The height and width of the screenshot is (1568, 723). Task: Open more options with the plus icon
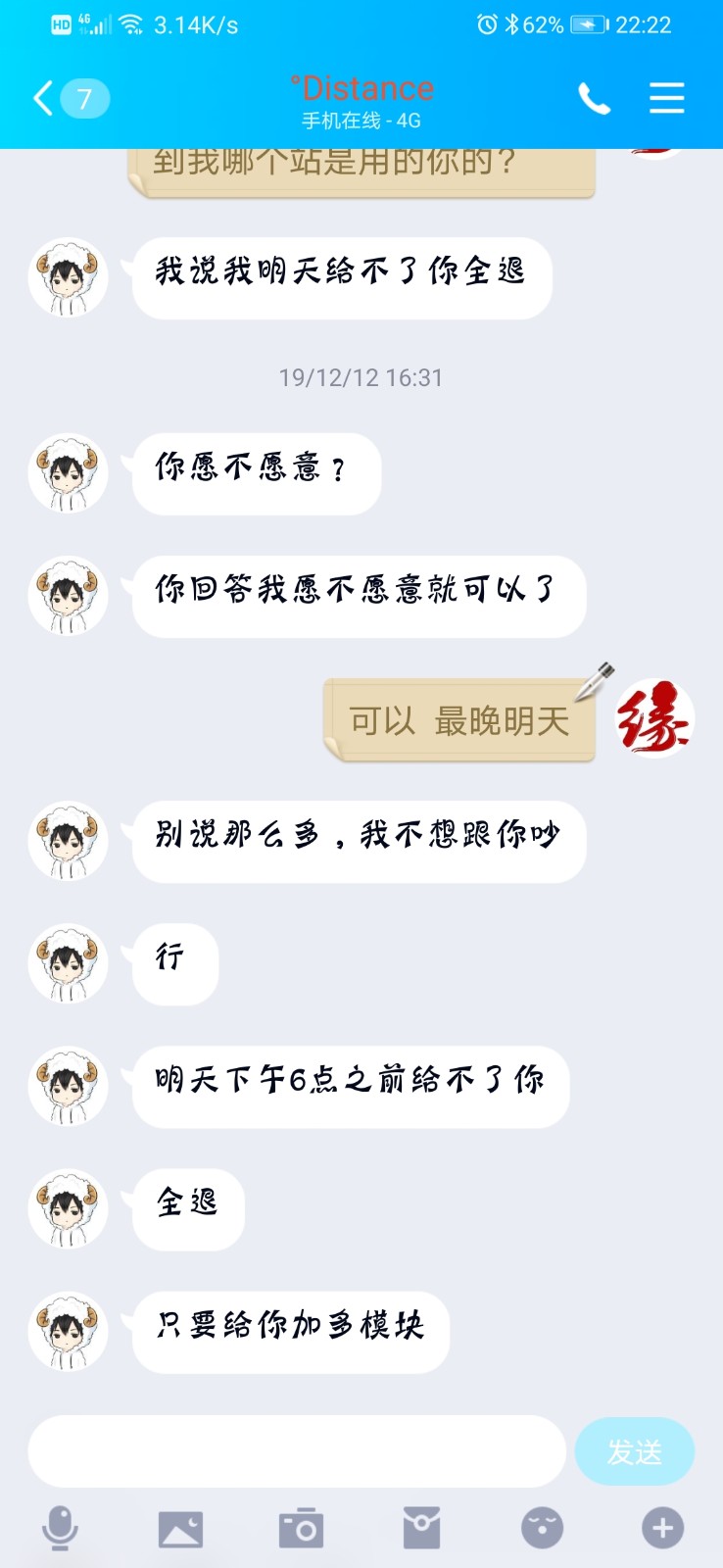tap(662, 1528)
